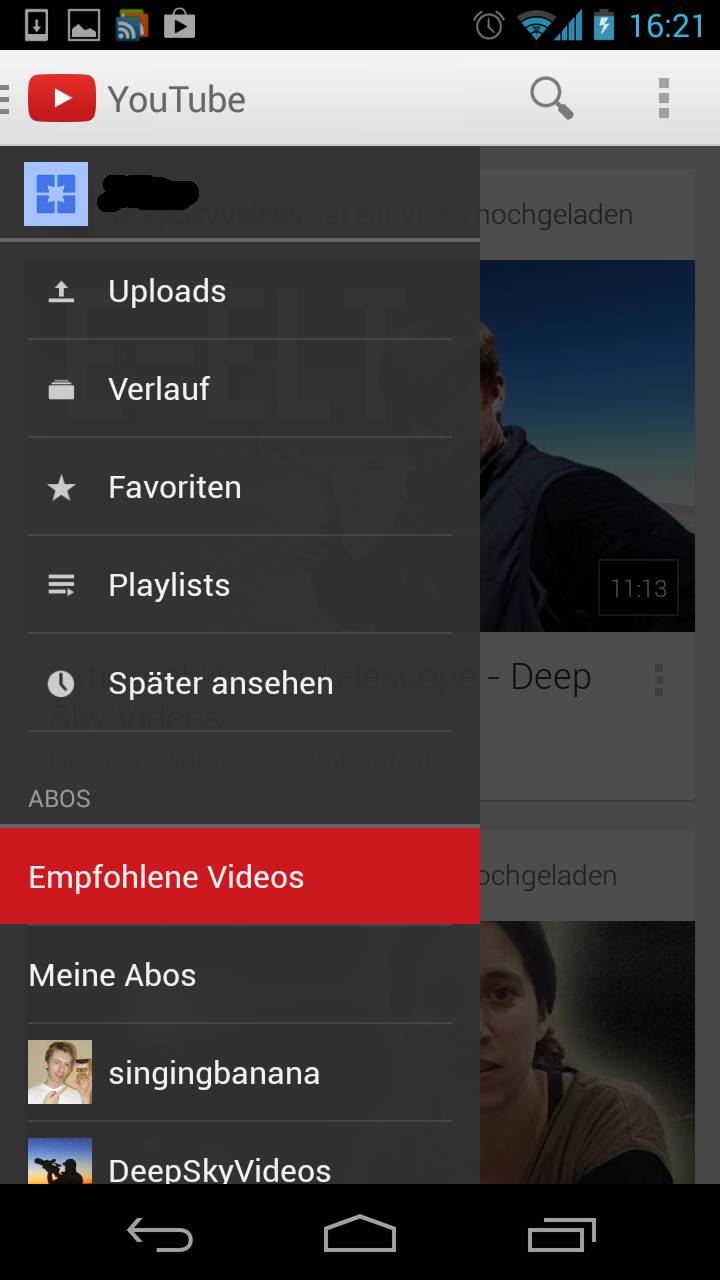Select Meine Abos from the drawer
720x1280 pixels.
(x=112, y=974)
